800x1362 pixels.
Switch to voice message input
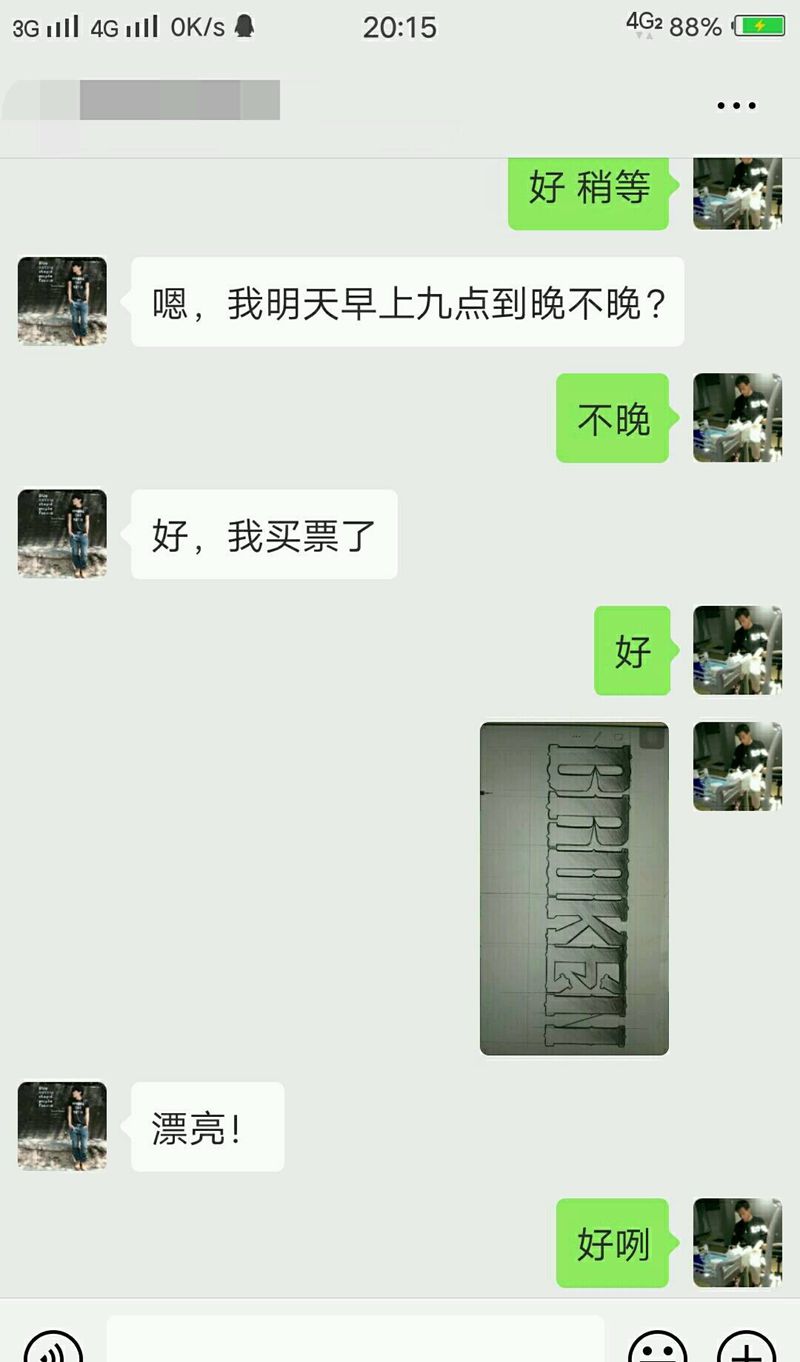(x=52, y=1348)
